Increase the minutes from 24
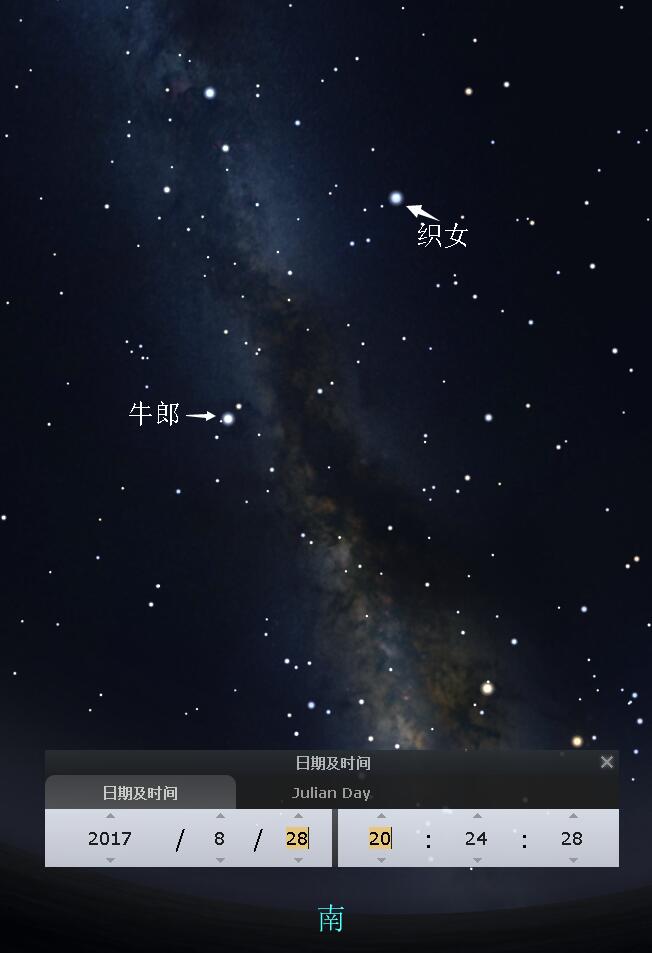The image size is (652, 953). (476, 816)
